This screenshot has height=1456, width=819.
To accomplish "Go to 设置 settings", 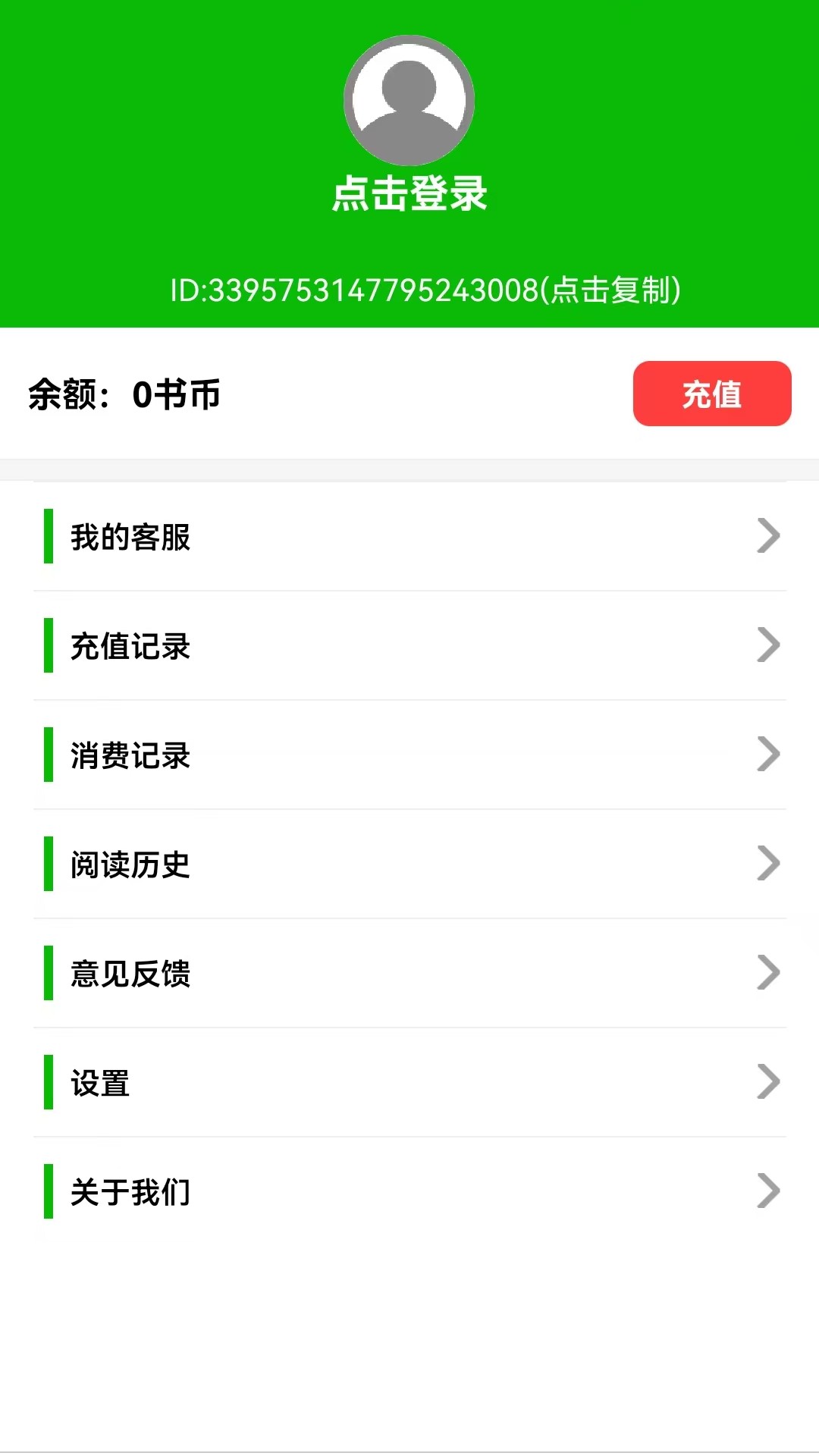I will tap(409, 1083).
